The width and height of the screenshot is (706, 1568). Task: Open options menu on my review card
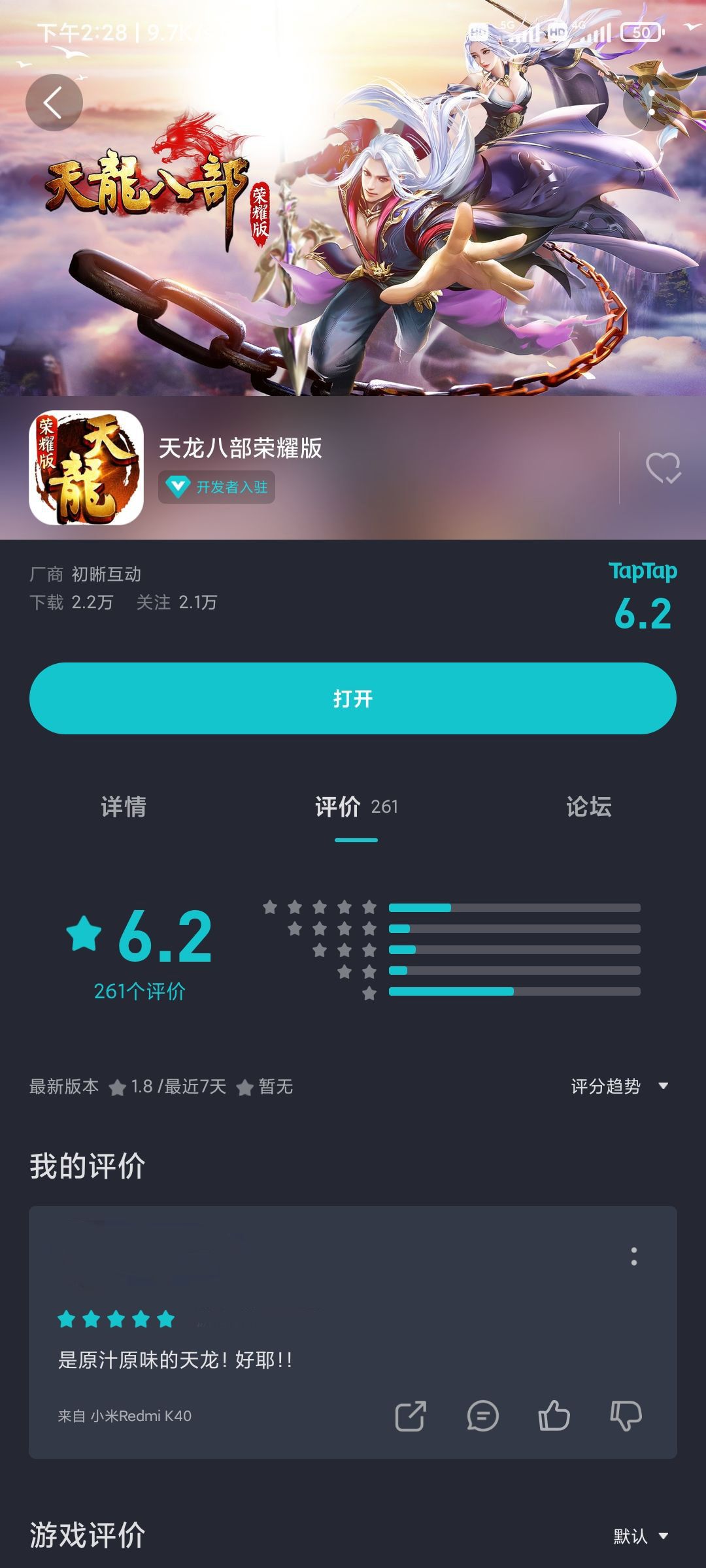[x=633, y=1256]
